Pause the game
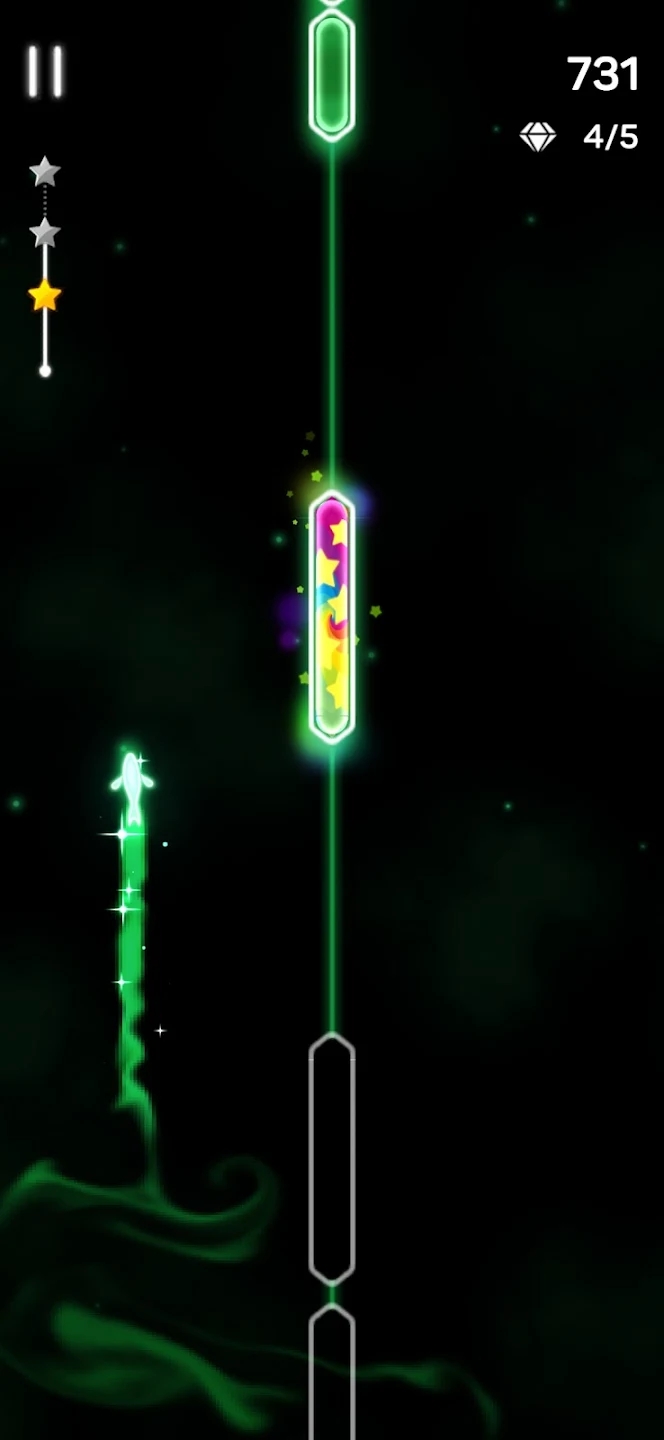The width and height of the screenshot is (664, 1440). [x=45, y=72]
